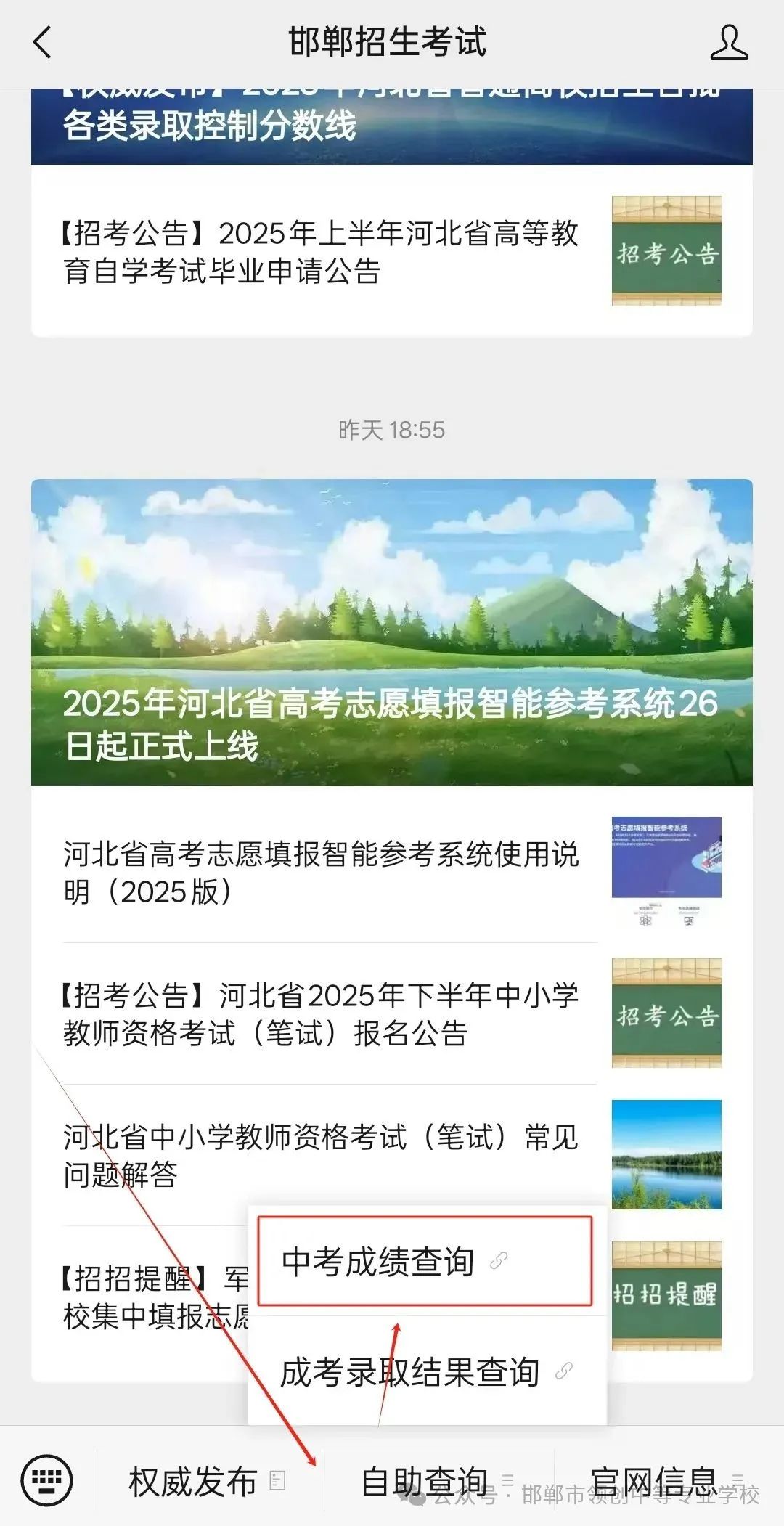Open 教师资格考试(笔试)常见问题解答 article
Viewport: 784px width, 1526px height.
(x=392, y=1154)
